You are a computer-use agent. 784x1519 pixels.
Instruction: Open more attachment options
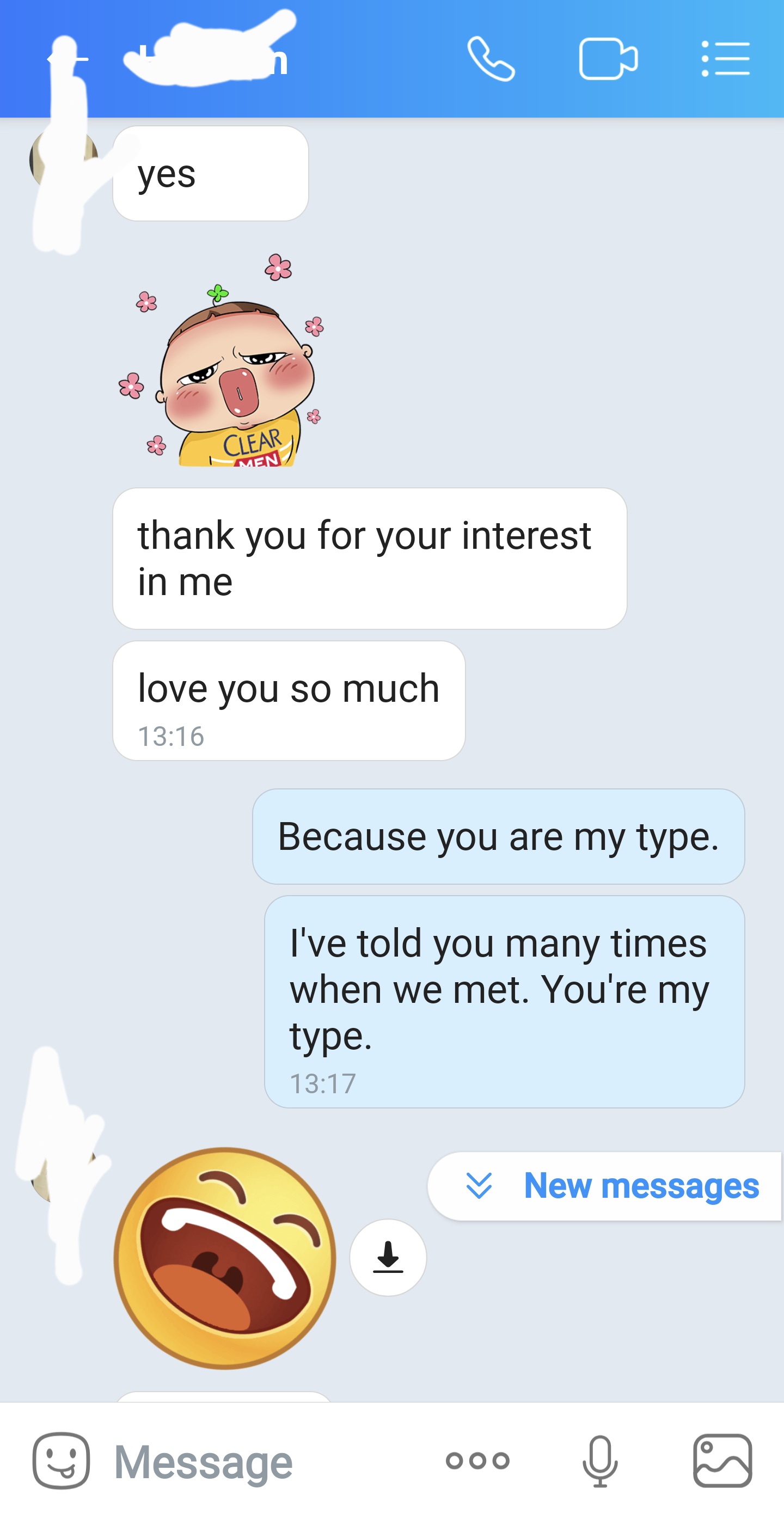tap(477, 1461)
